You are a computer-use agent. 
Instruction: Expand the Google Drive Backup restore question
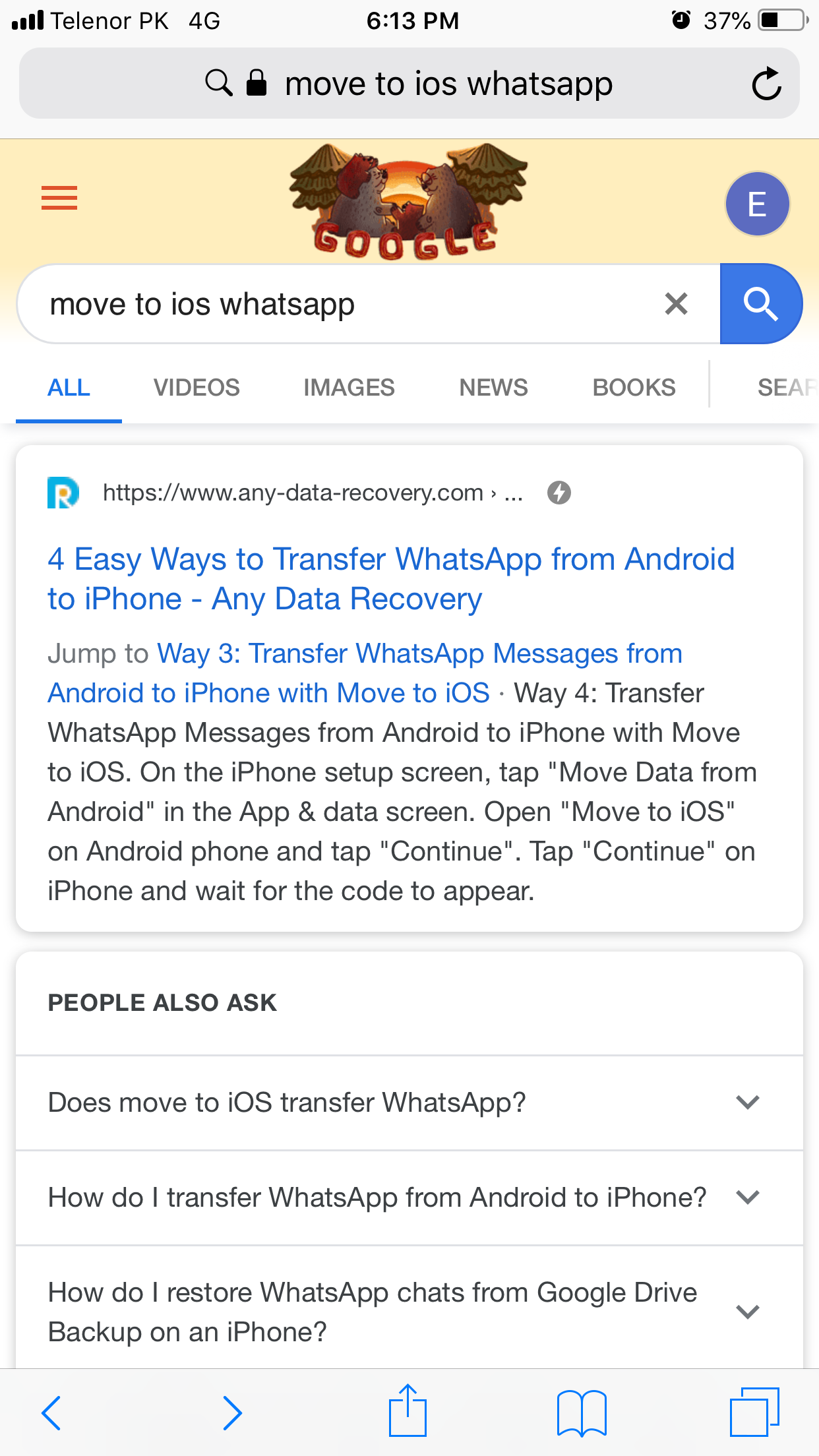click(409, 1312)
